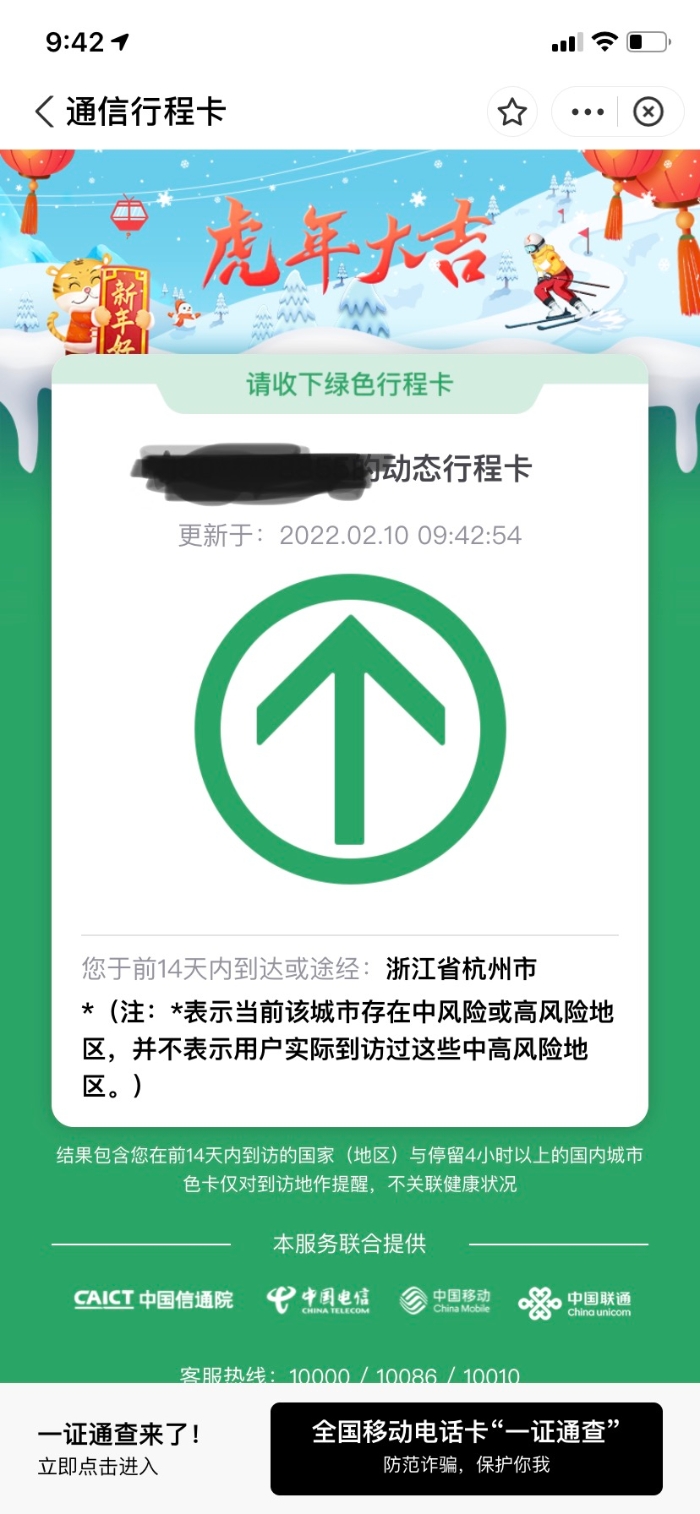Open 全国移动电话卡“一证通查” button

point(466,1448)
